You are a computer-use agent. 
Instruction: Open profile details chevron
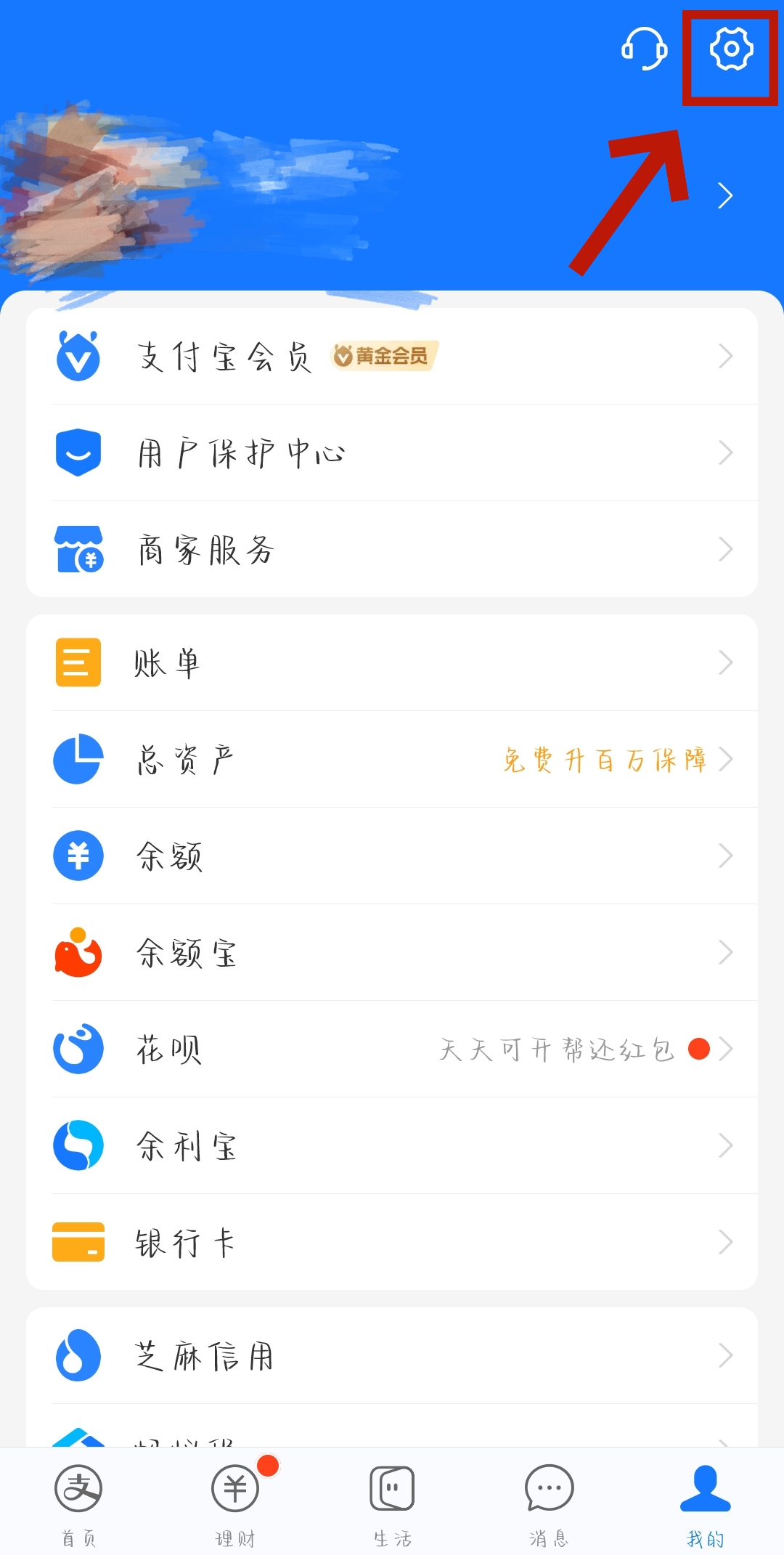(724, 195)
